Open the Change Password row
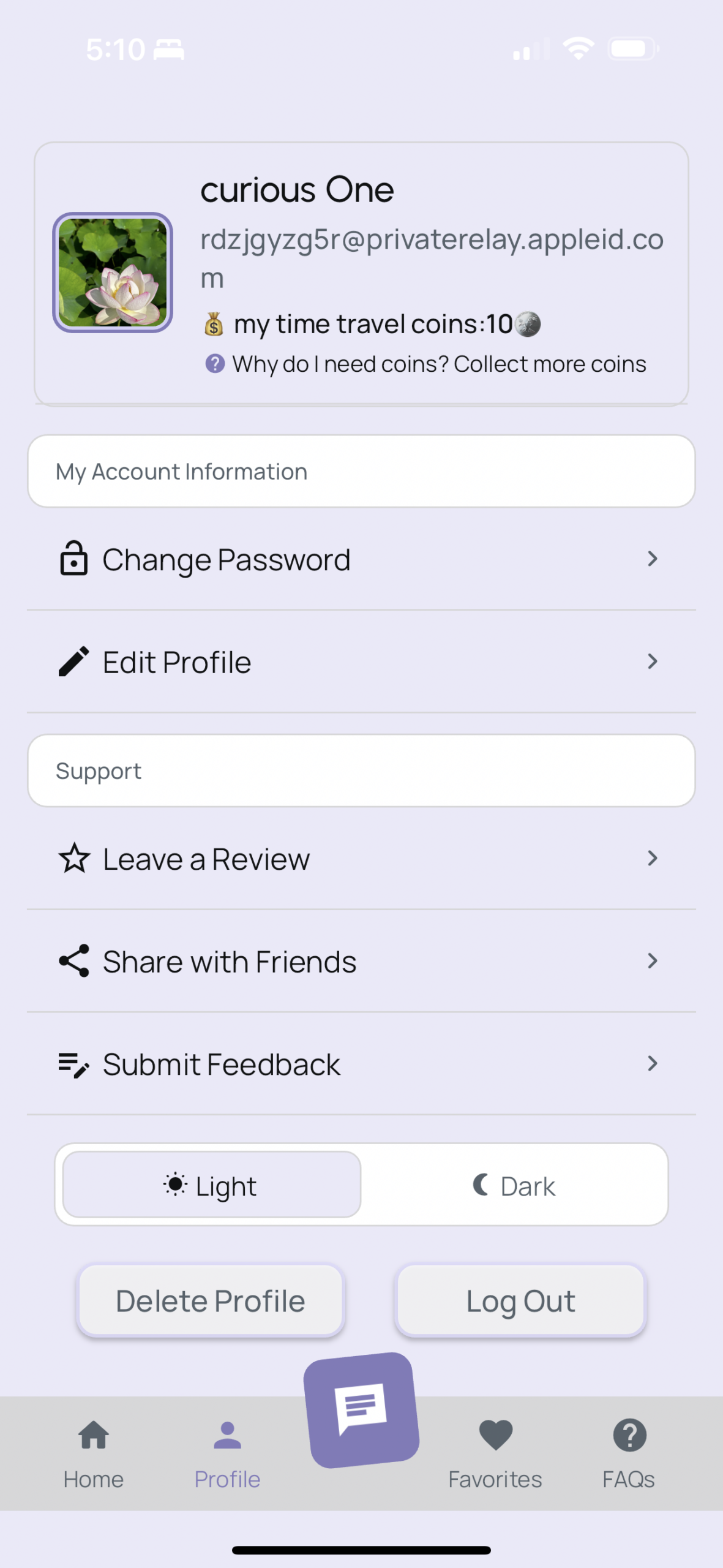The image size is (723, 1568). pos(361,560)
